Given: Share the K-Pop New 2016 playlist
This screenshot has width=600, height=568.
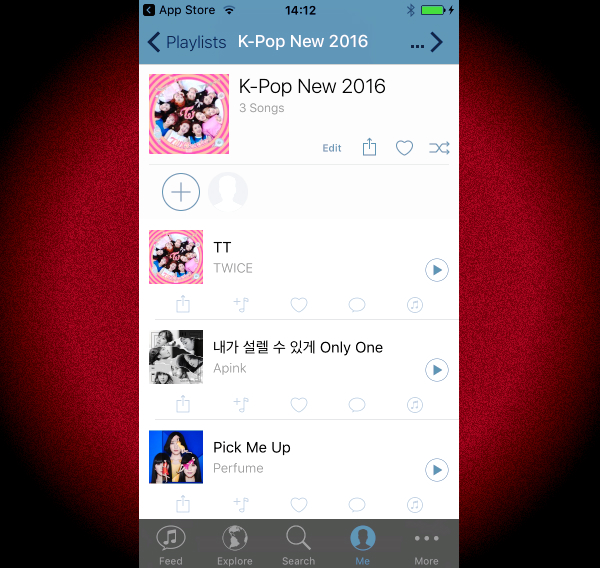Looking at the screenshot, I should click(x=369, y=148).
